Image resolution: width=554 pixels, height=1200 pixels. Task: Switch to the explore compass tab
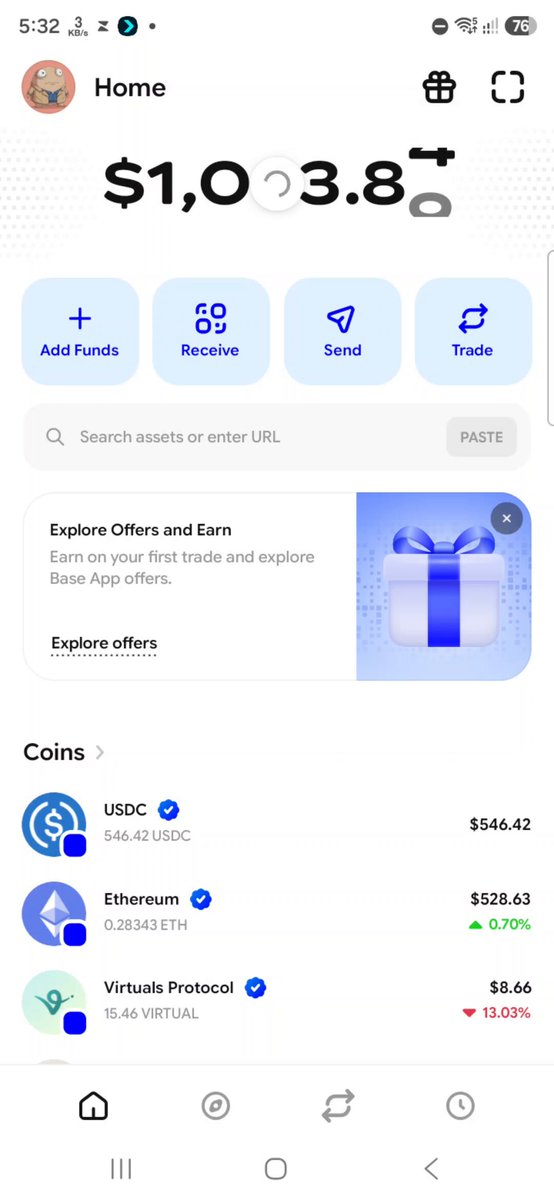215,1106
